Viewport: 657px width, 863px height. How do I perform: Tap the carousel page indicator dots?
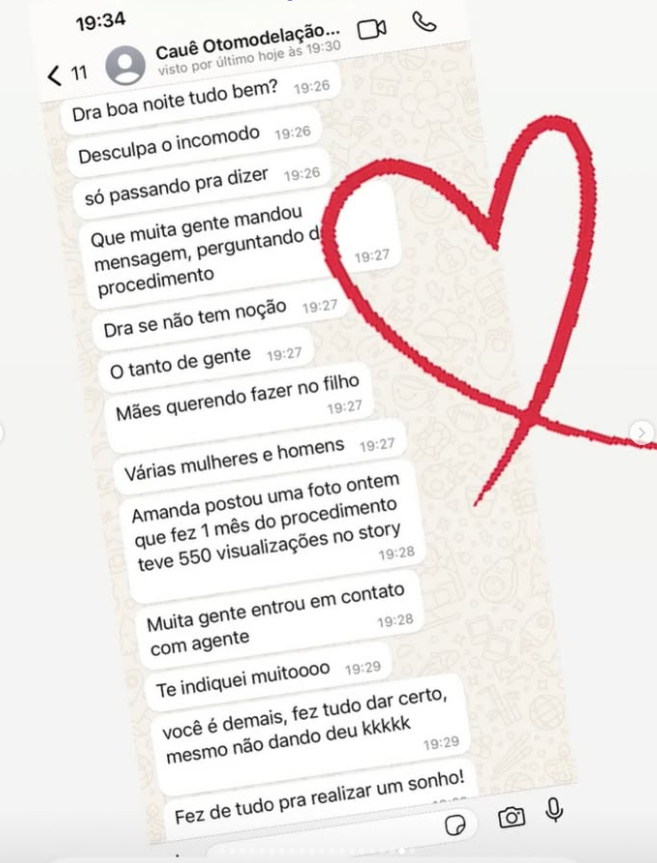tap(316, 850)
